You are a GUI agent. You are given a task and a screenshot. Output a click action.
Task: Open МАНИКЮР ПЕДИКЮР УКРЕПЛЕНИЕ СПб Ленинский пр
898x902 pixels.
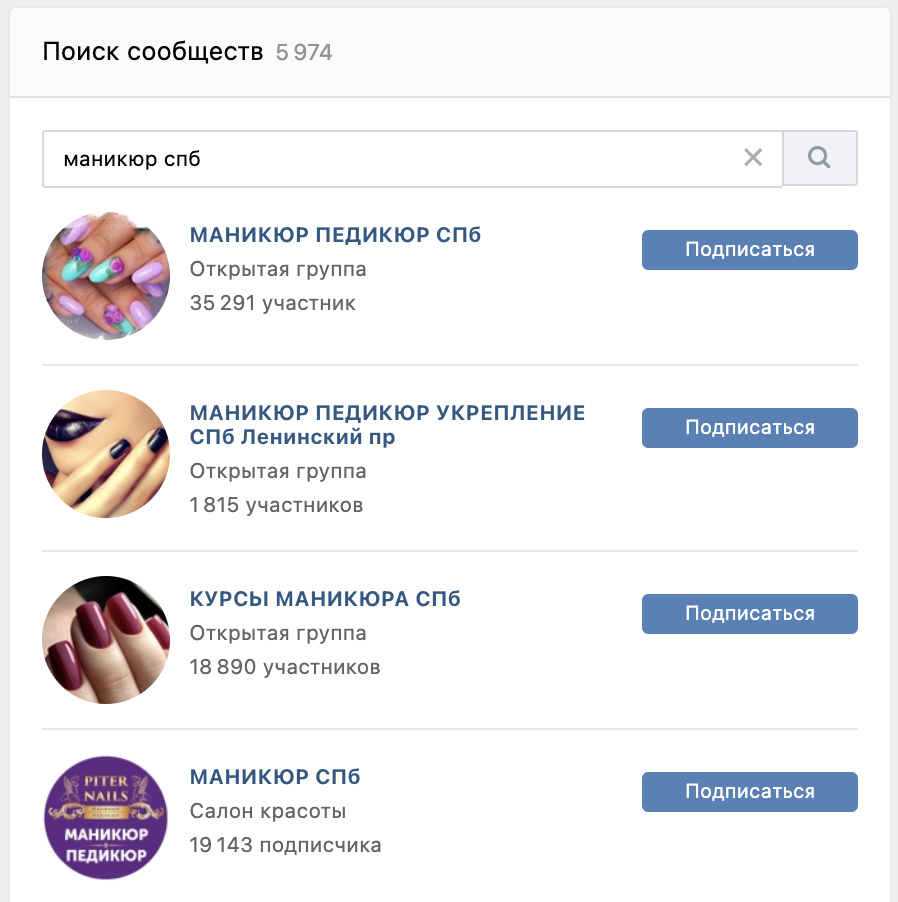coord(387,425)
